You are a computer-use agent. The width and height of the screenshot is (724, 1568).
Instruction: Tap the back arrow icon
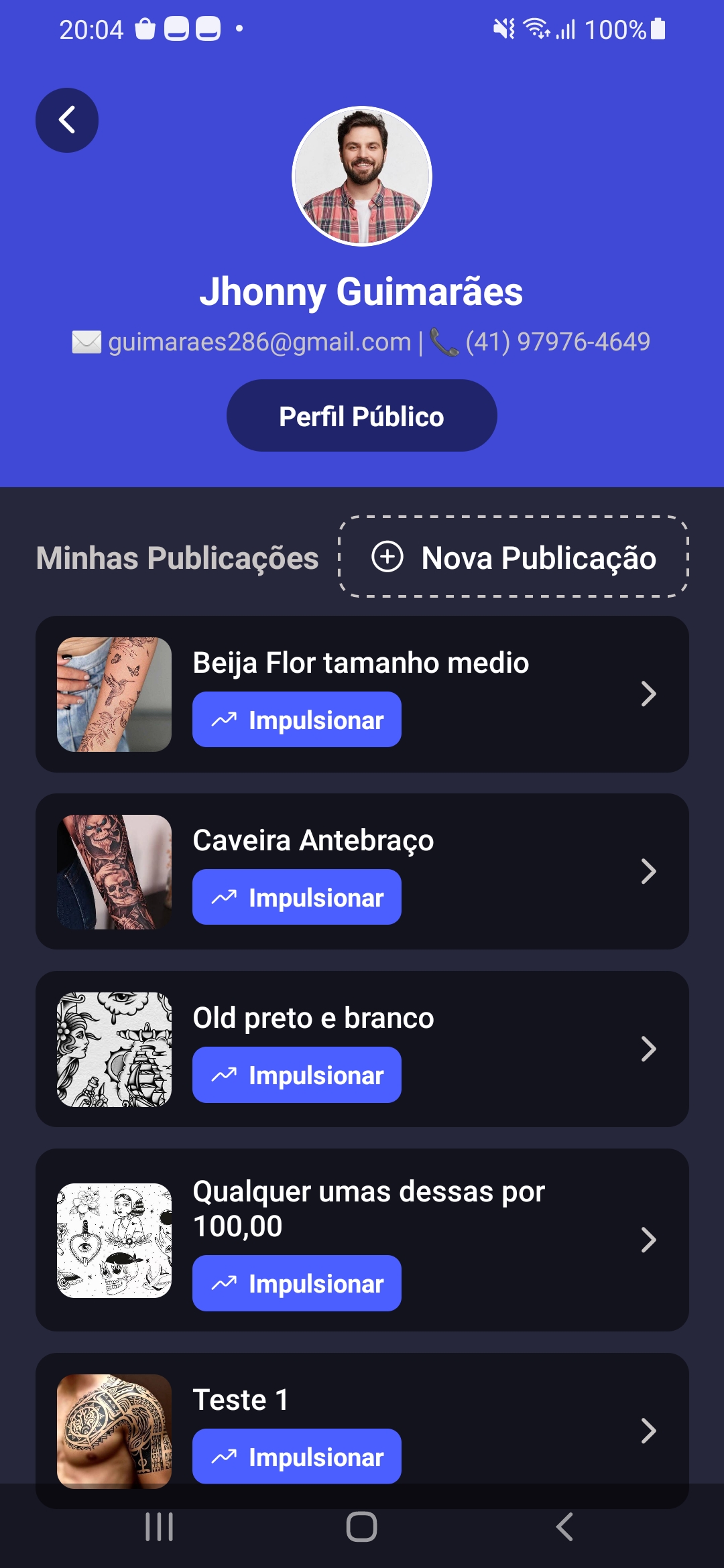[66, 120]
